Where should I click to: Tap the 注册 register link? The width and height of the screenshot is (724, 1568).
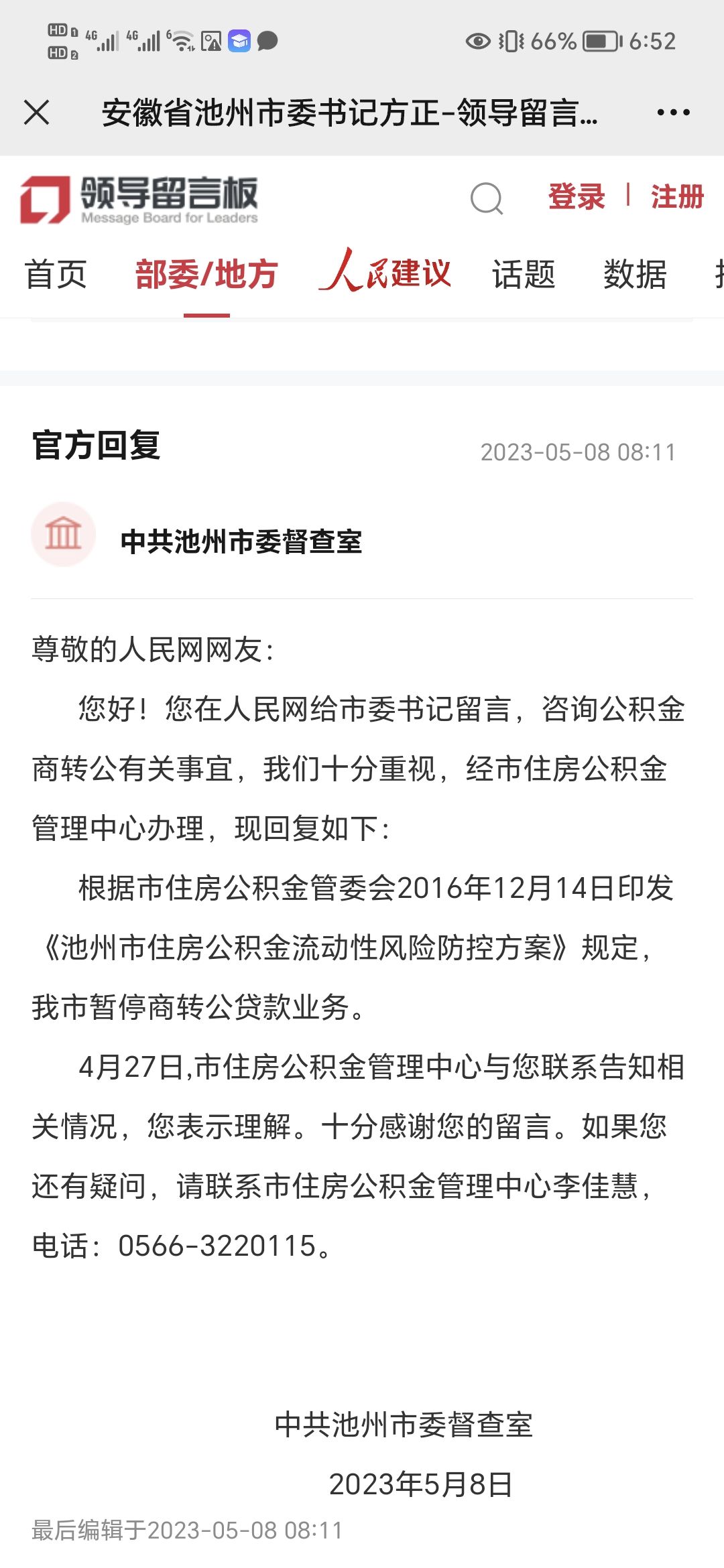(x=676, y=197)
